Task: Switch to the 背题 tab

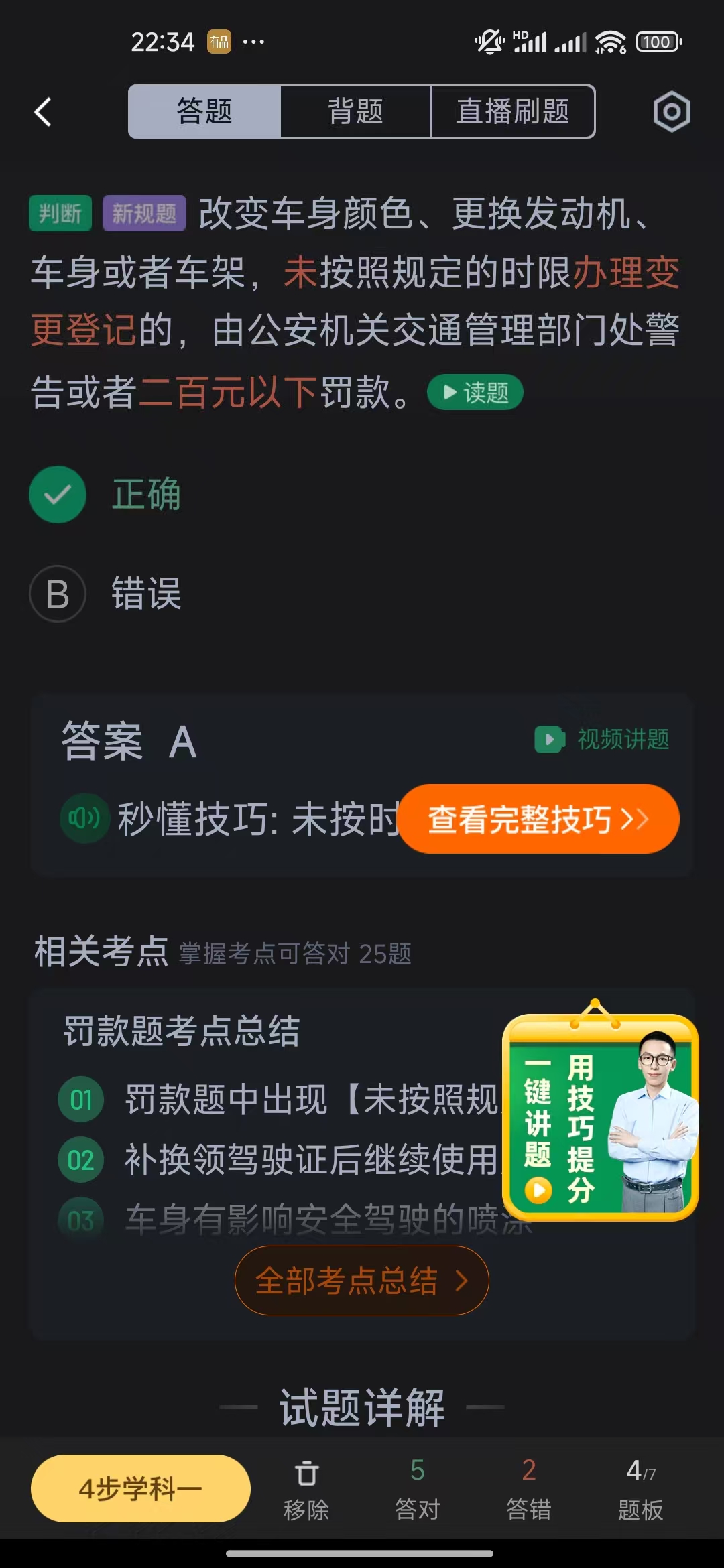Action: 355,111
